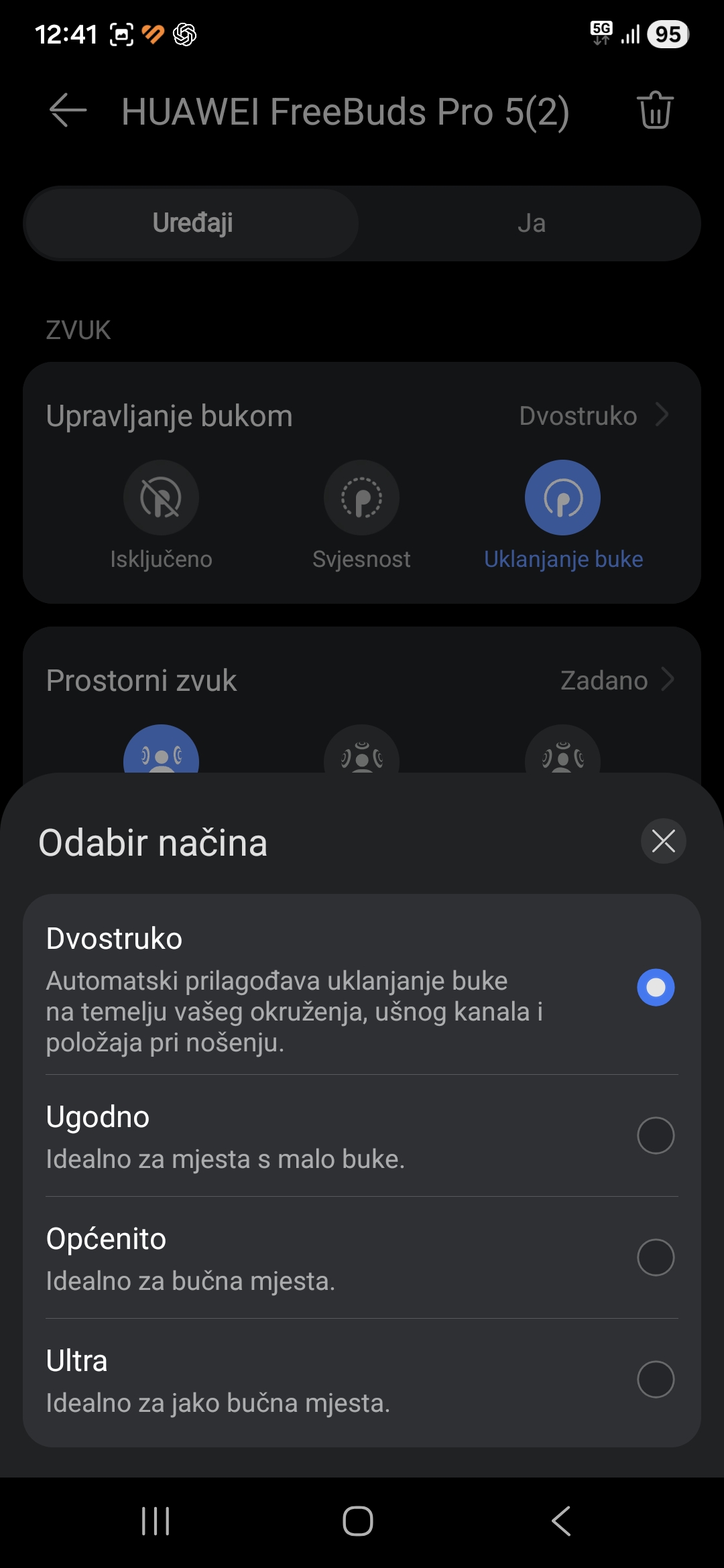Select the Ultra mode
724x1568 pixels.
[655, 1379]
